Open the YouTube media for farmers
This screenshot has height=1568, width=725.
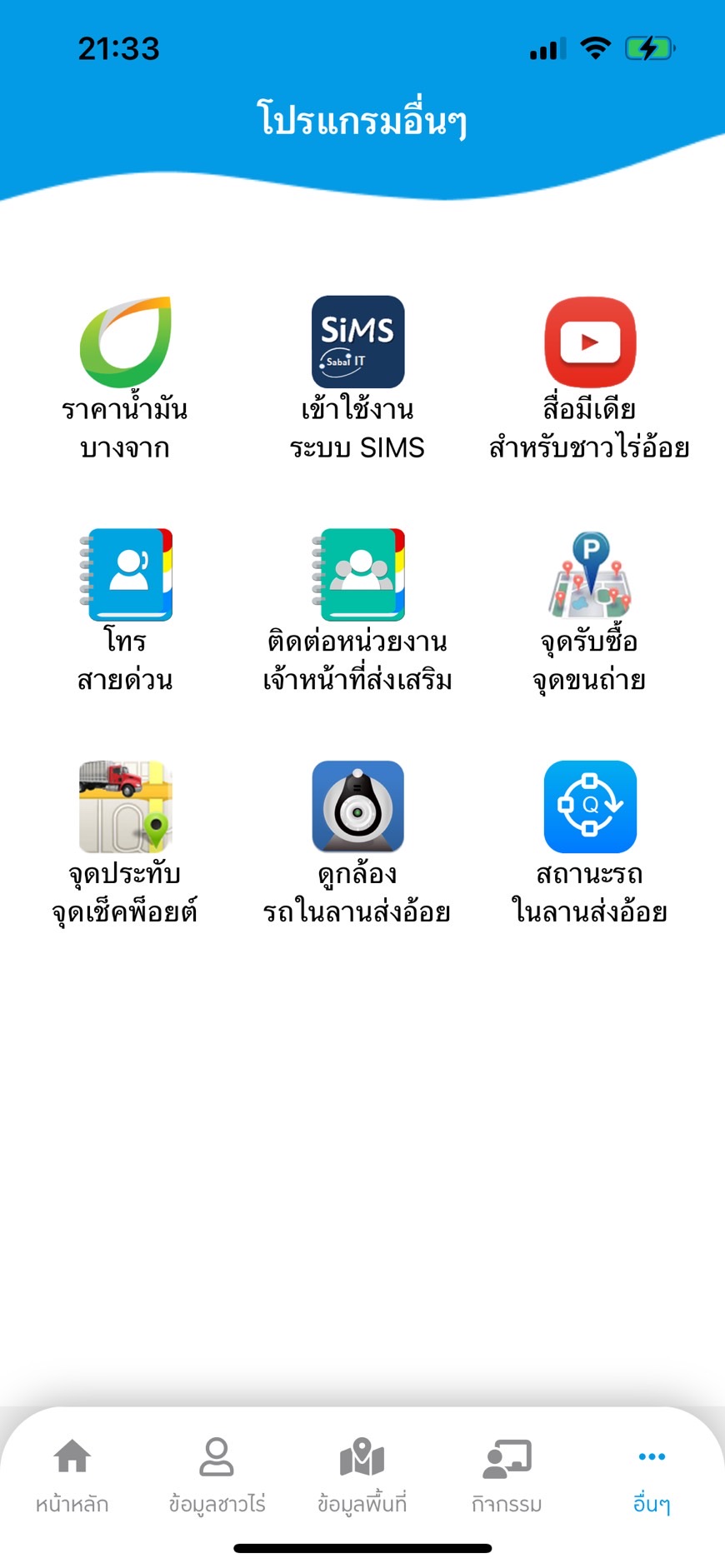tap(590, 342)
